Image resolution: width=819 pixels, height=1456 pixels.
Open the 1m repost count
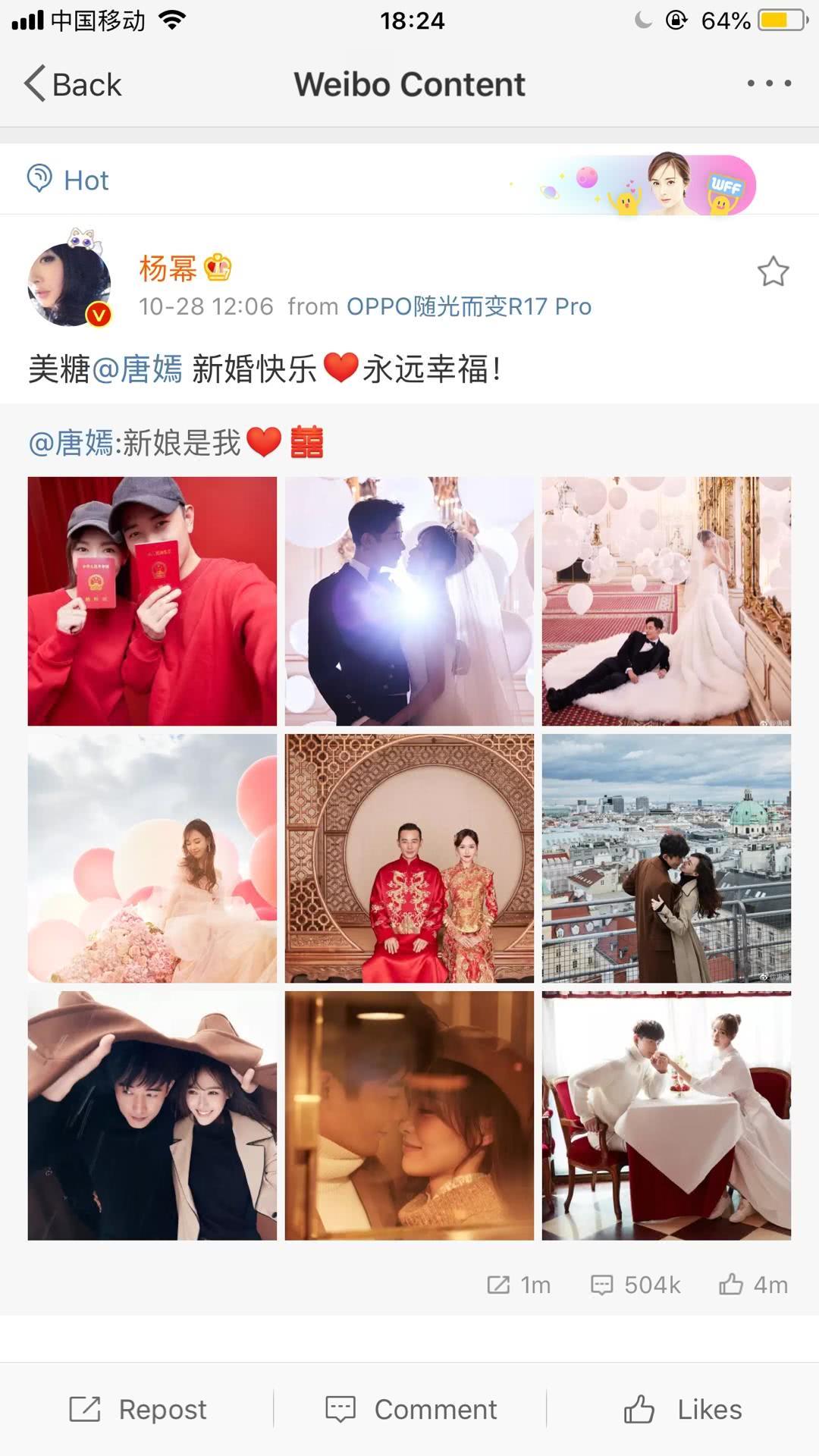tap(519, 1285)
